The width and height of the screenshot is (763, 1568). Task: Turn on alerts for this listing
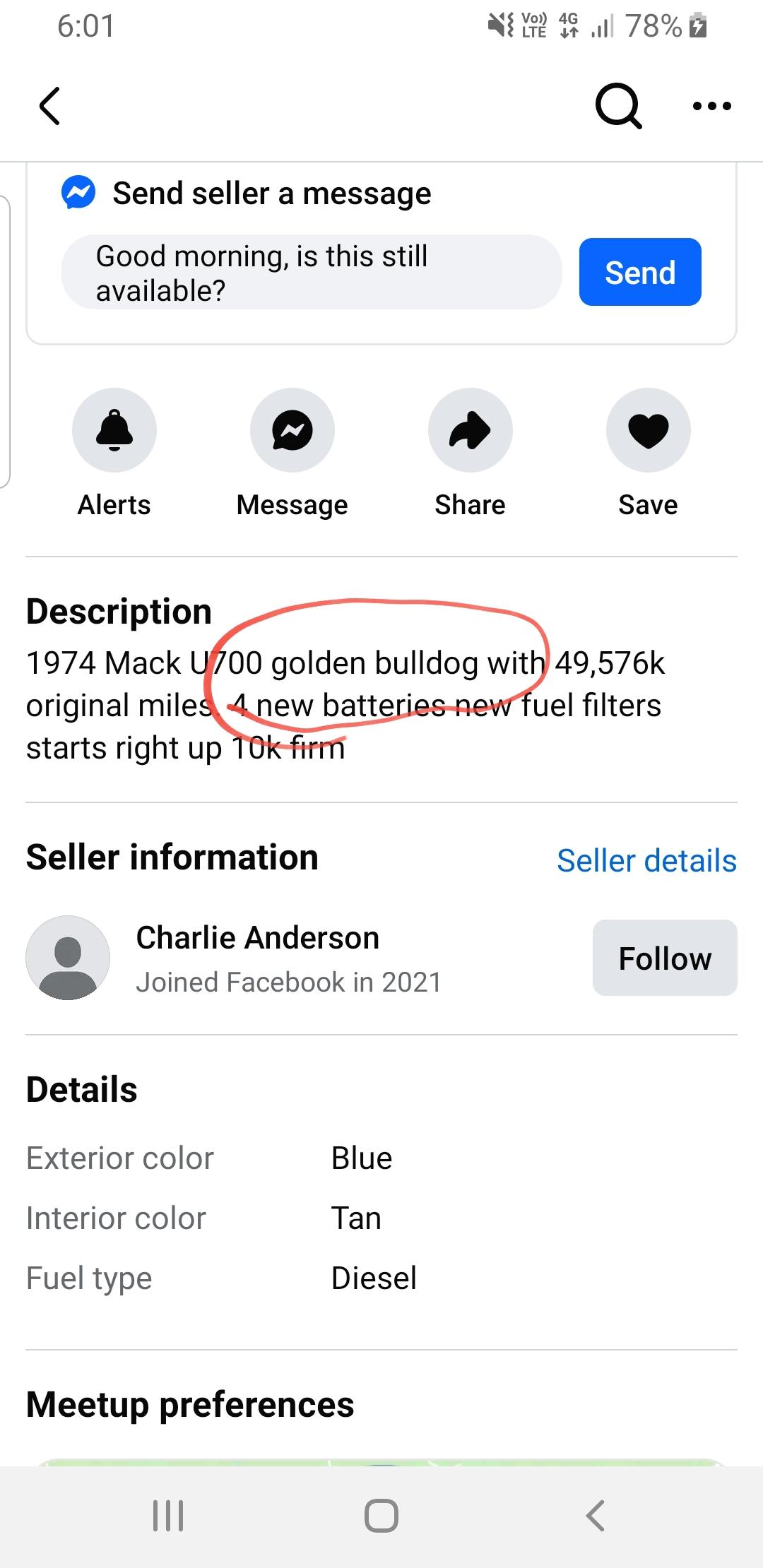[114, 430]
